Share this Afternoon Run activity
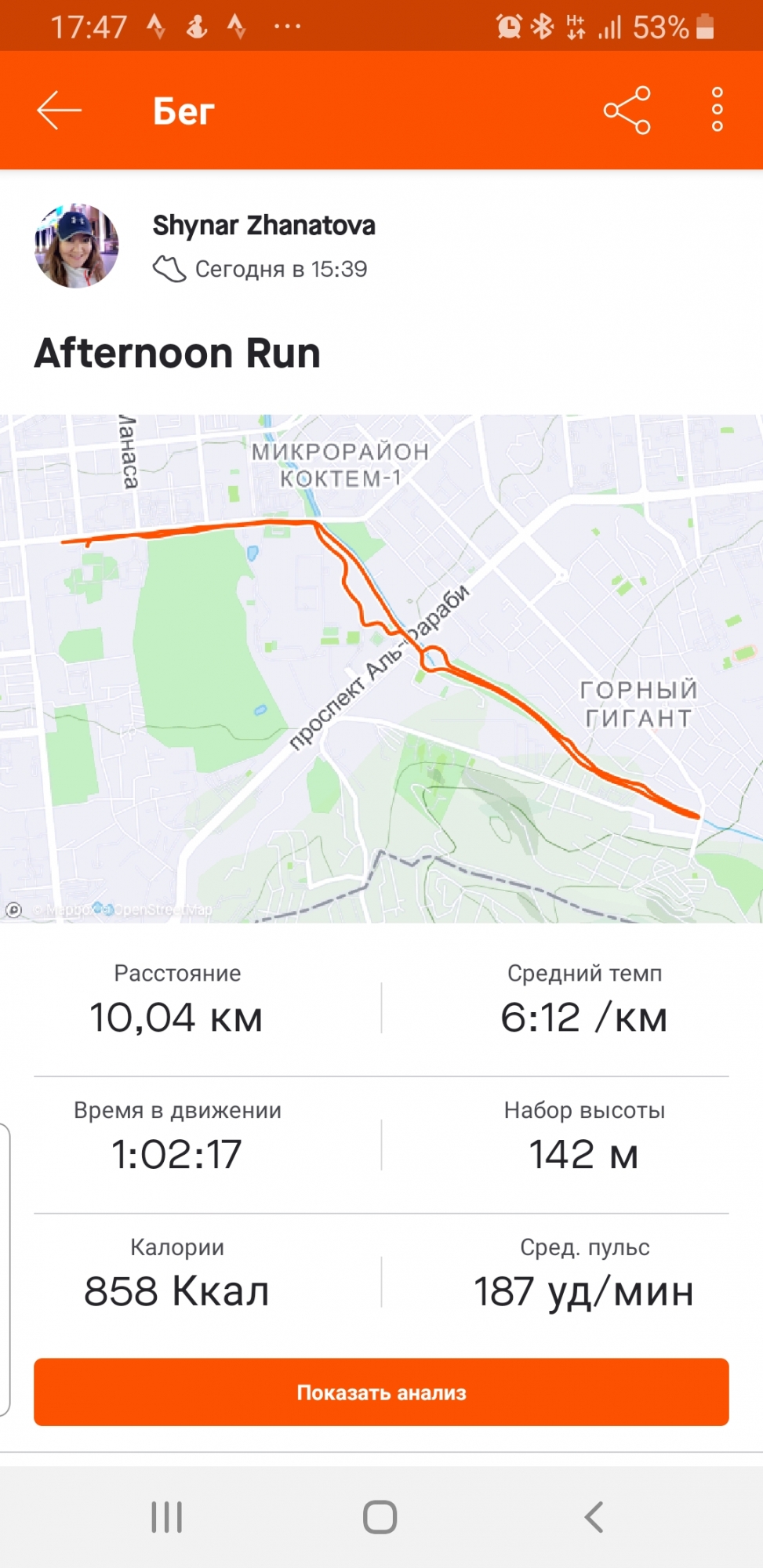This screenshot has width=763, height=1568. 627,111
